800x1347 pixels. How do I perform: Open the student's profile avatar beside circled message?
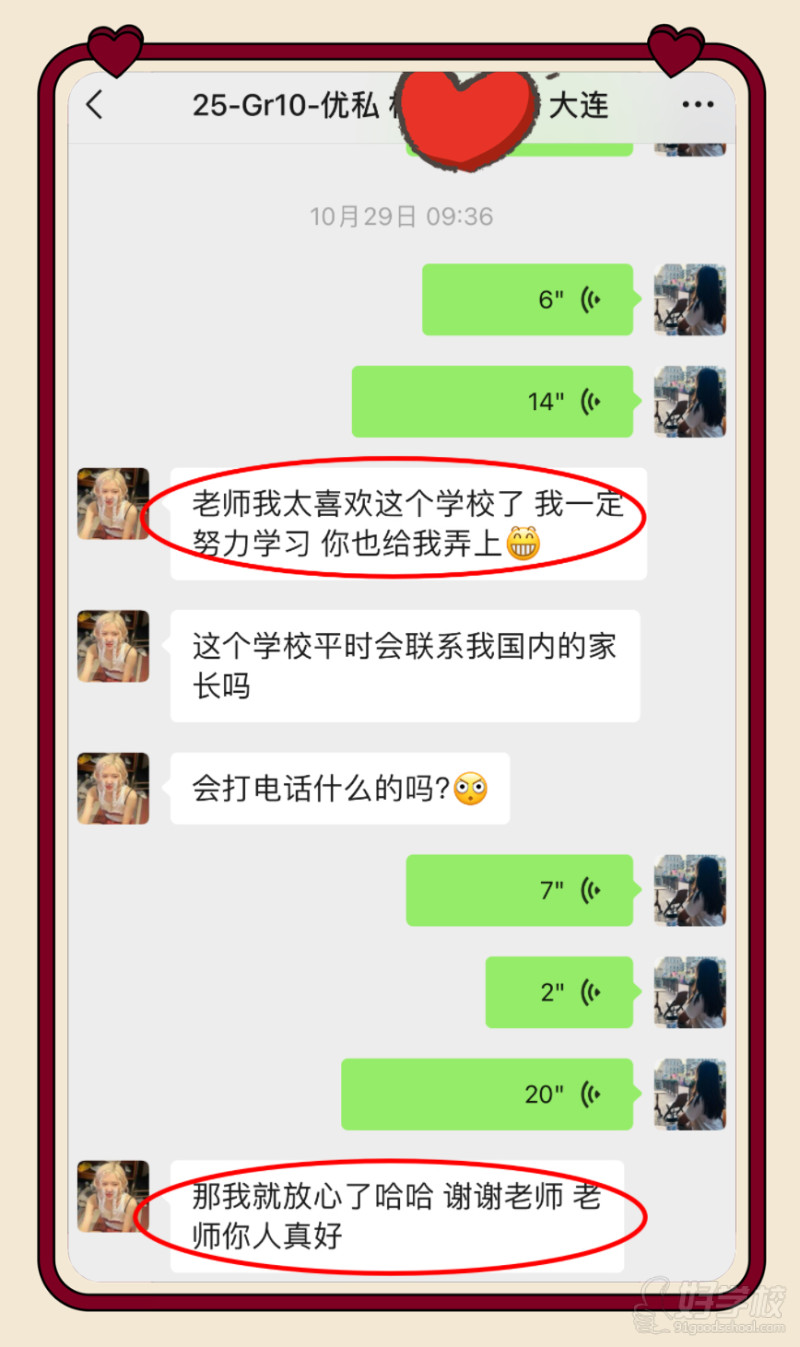click(113, 503)
